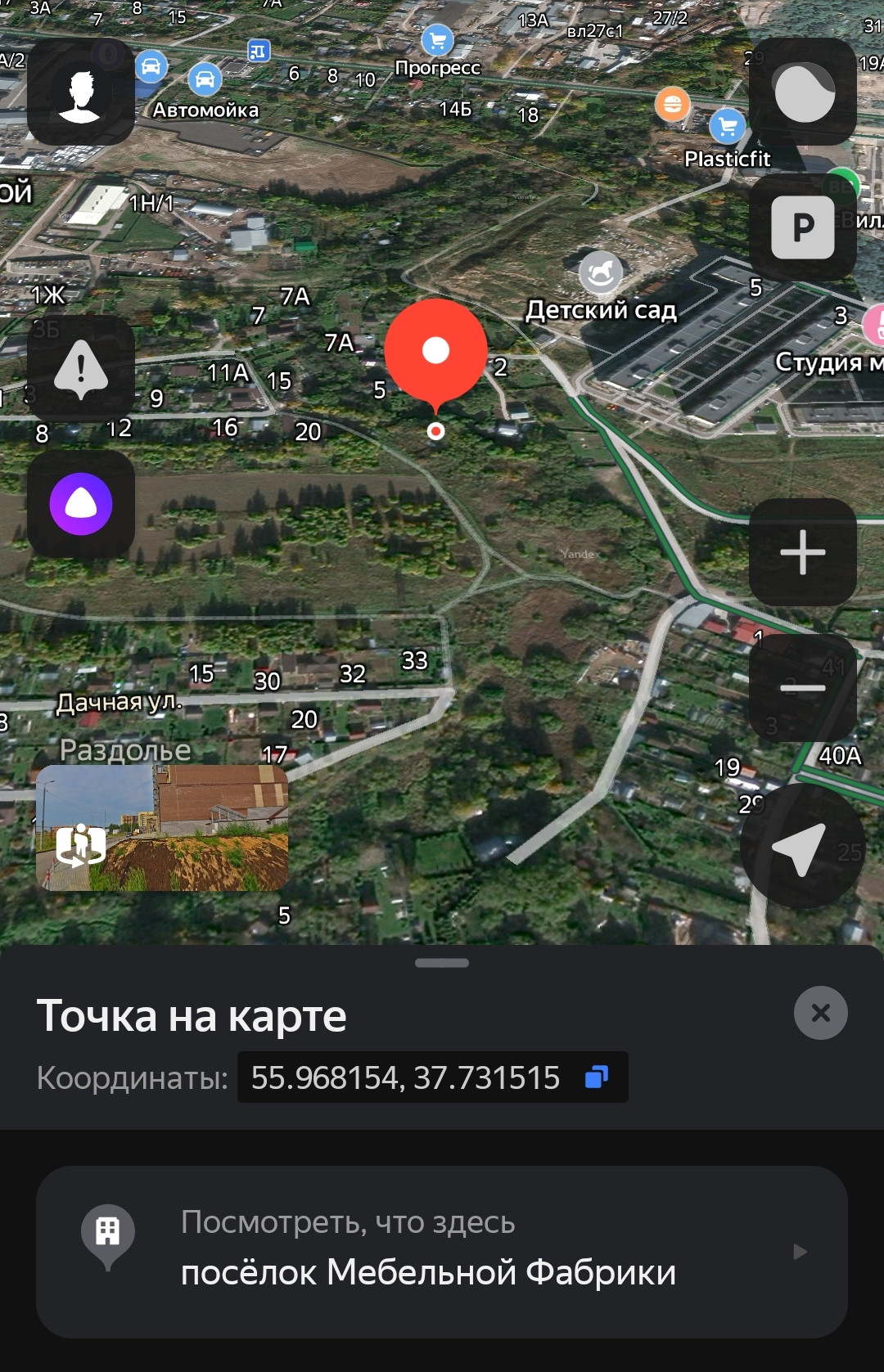The image size is (884, 1372).
Task: Show parking with the P button
Action: (x=802, y=227)
